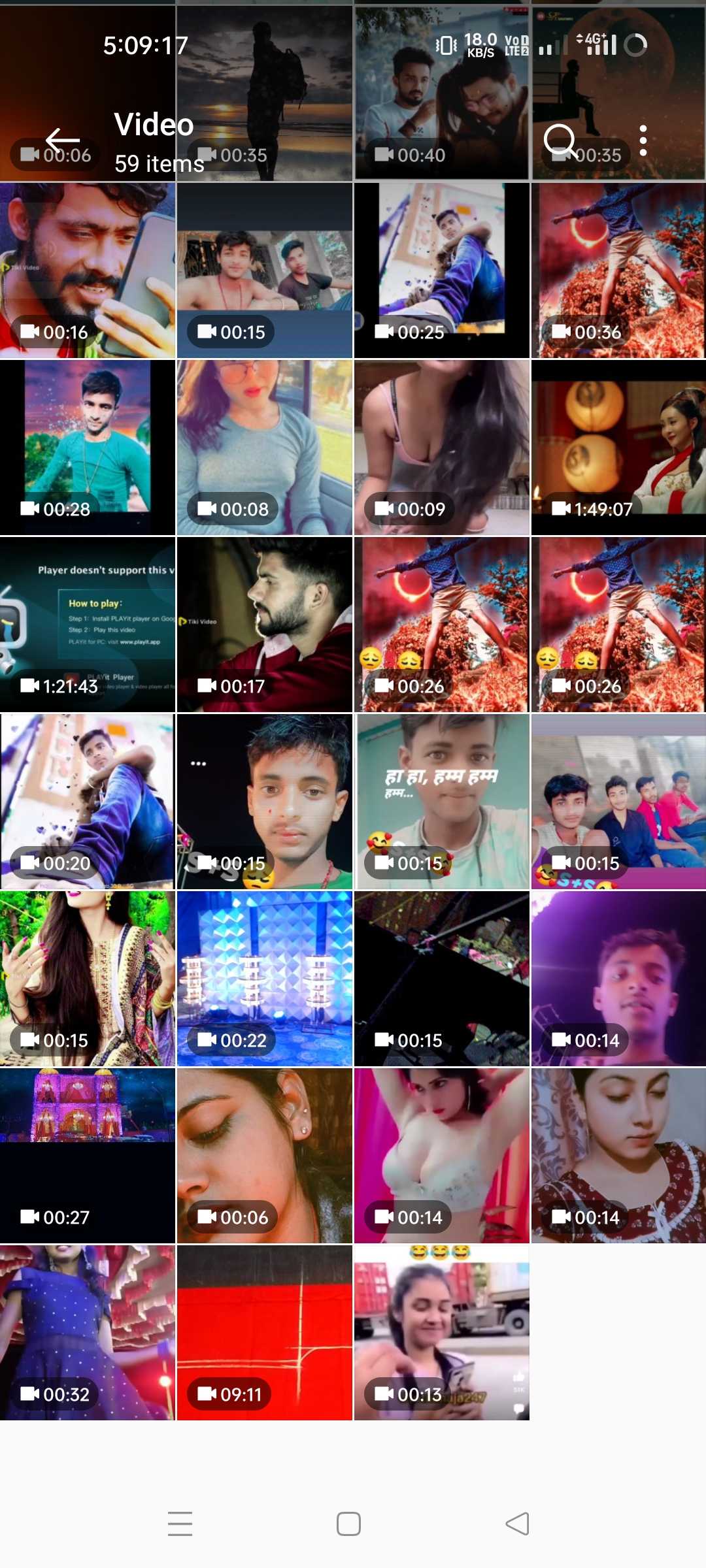
Task: Open the 00:22 stage lights video
Action: pos(264,979)
